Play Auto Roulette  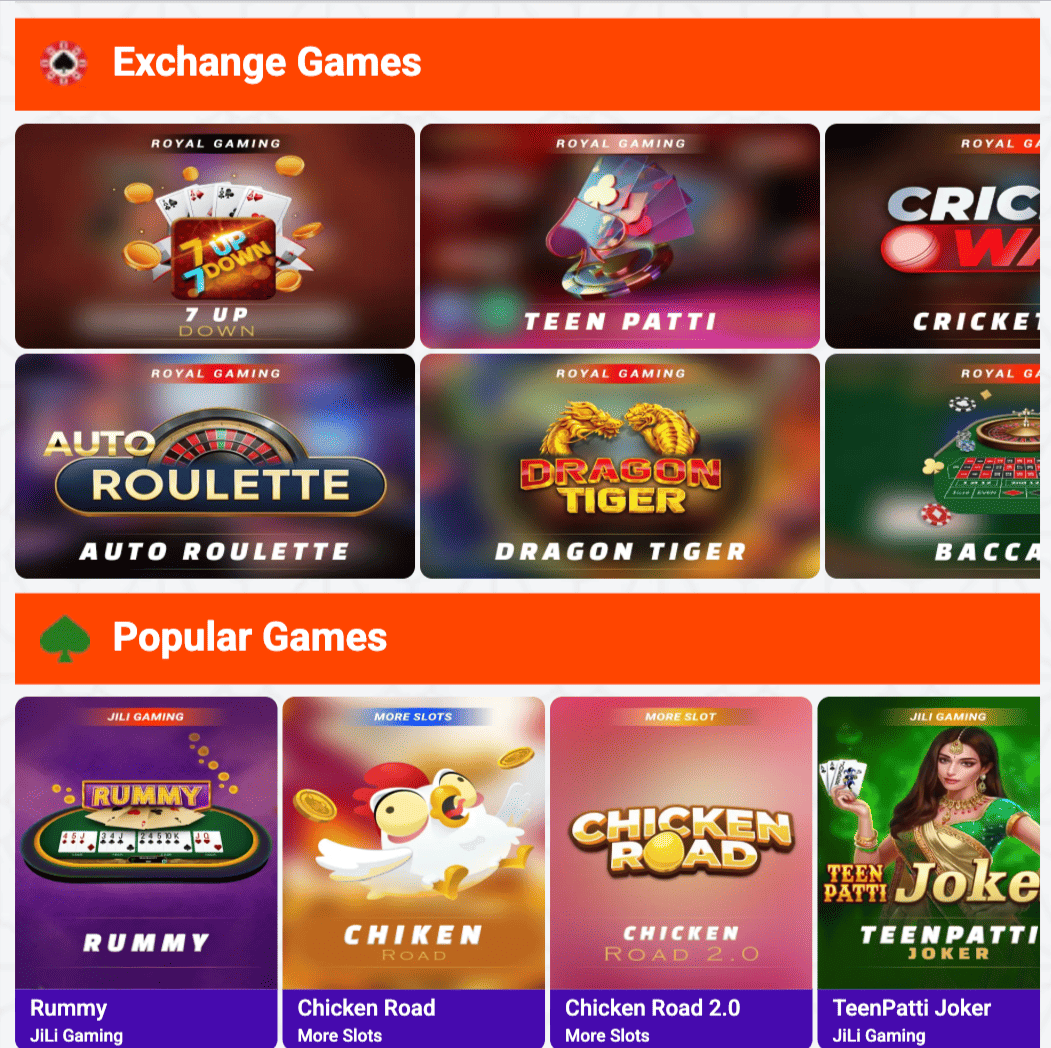[215, 466]
